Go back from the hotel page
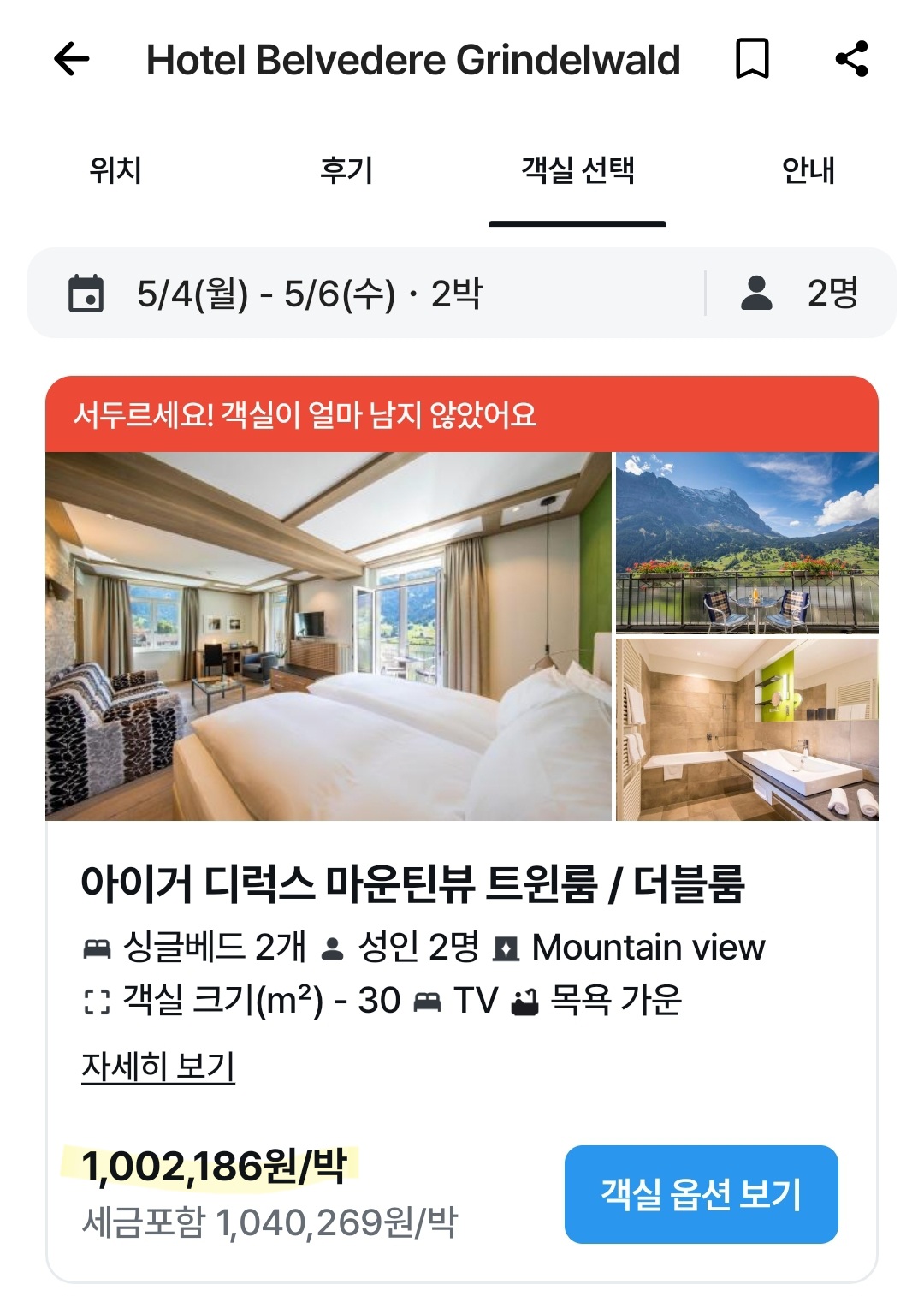924x1296 pixels. click(x=72, y=60)
